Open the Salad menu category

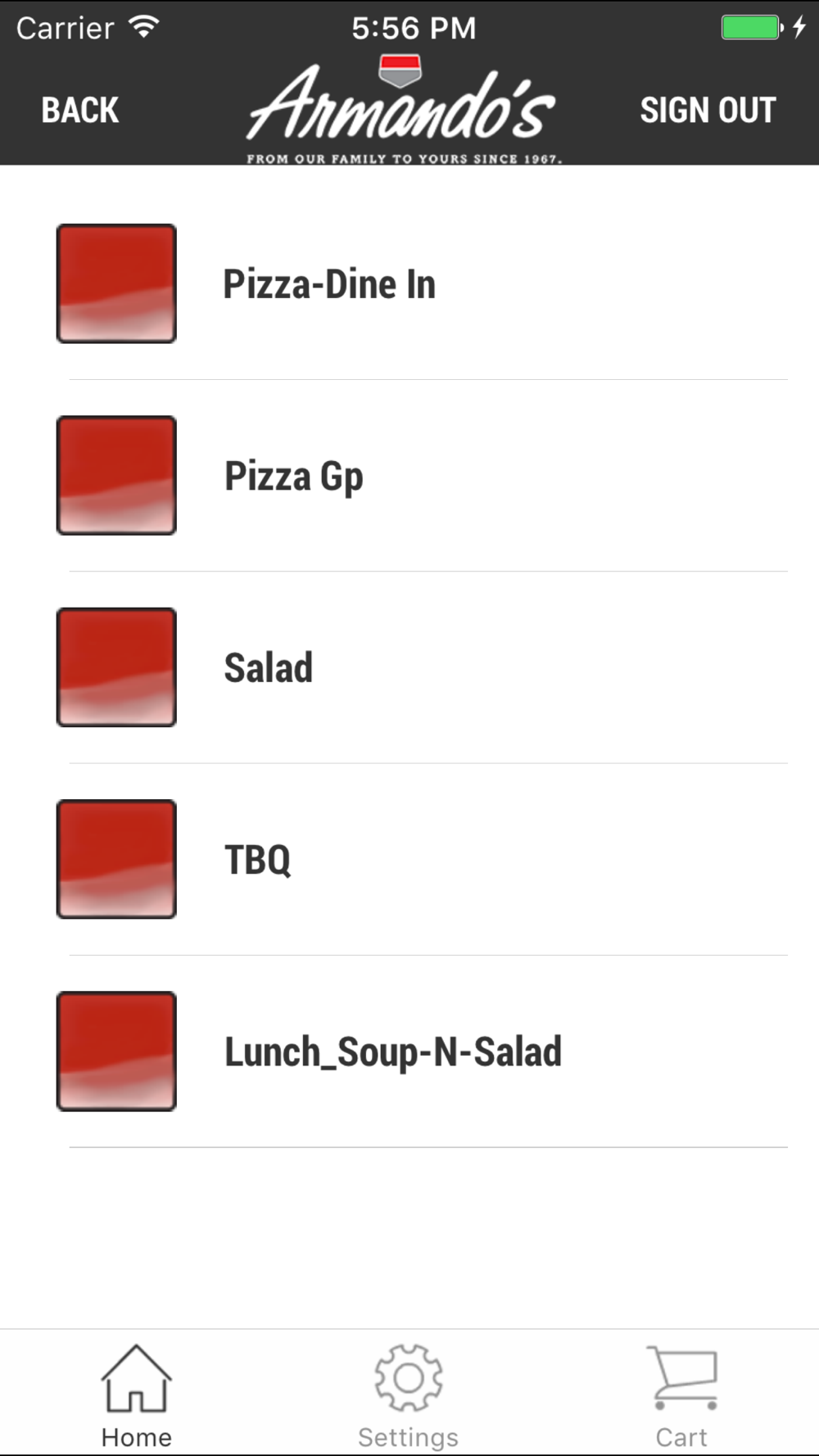pyautogui.click(x=409, y=667)
